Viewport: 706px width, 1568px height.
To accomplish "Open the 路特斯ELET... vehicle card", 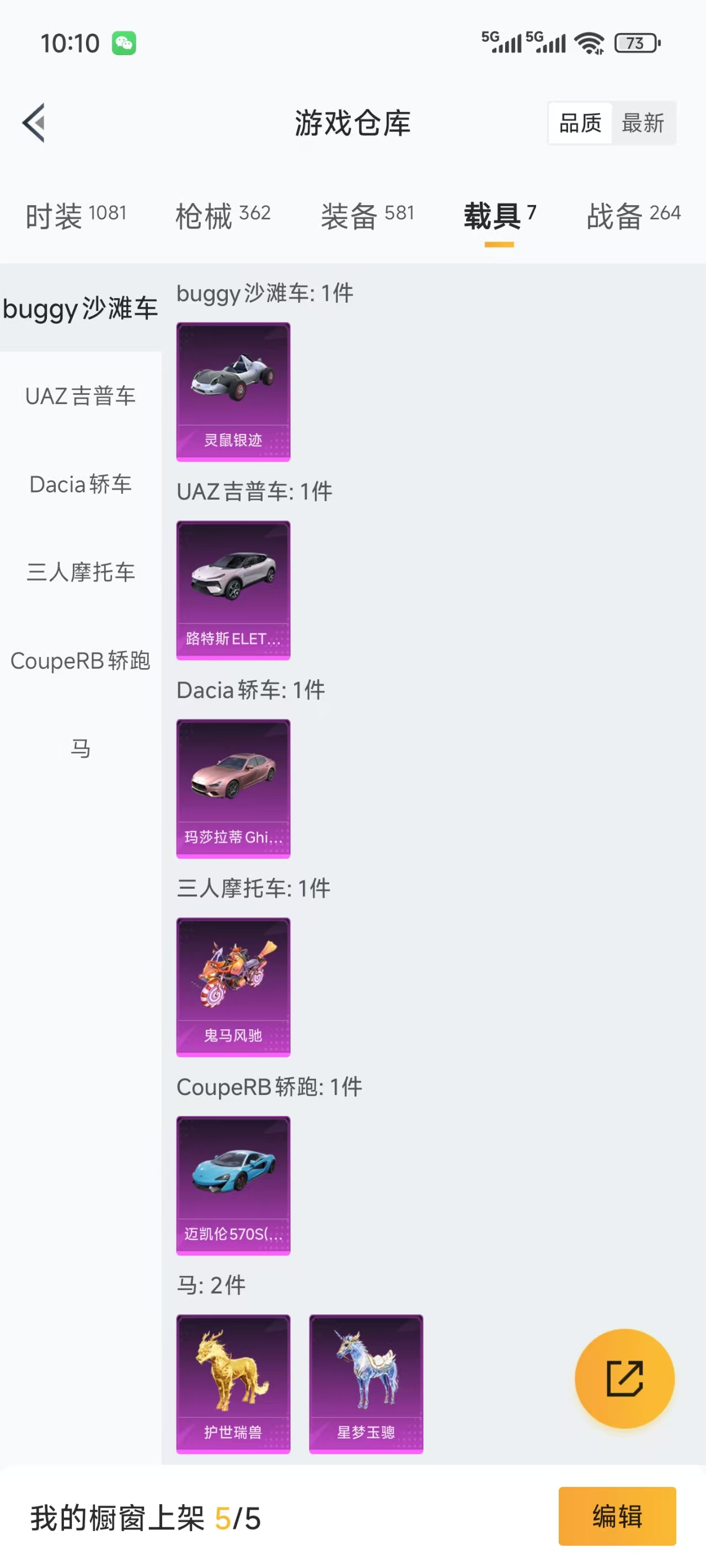I will pos(233,590).
